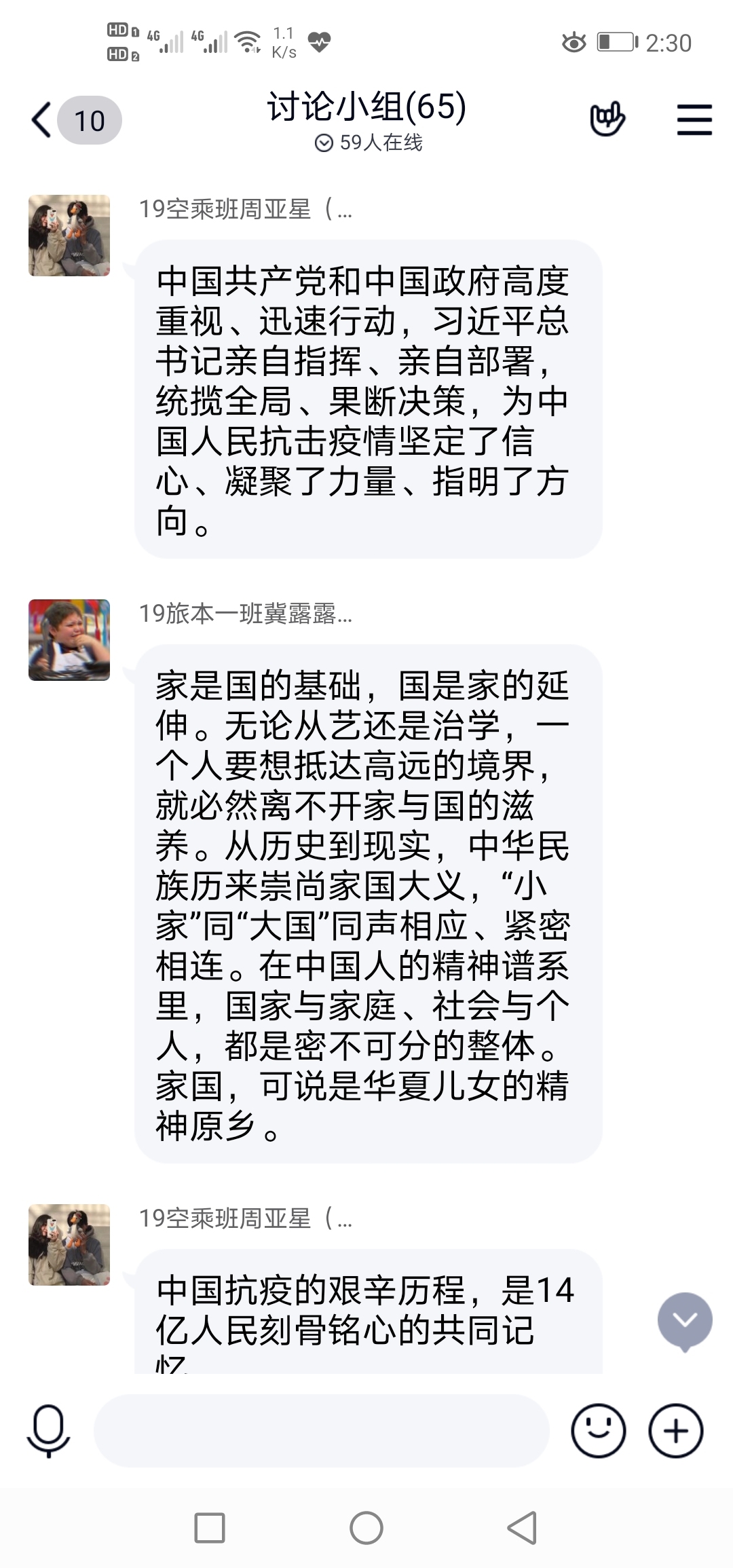This screenshot has height=1568, width=733.
Task: Tap the voice input microphone
Action: tap(48, 1430)
